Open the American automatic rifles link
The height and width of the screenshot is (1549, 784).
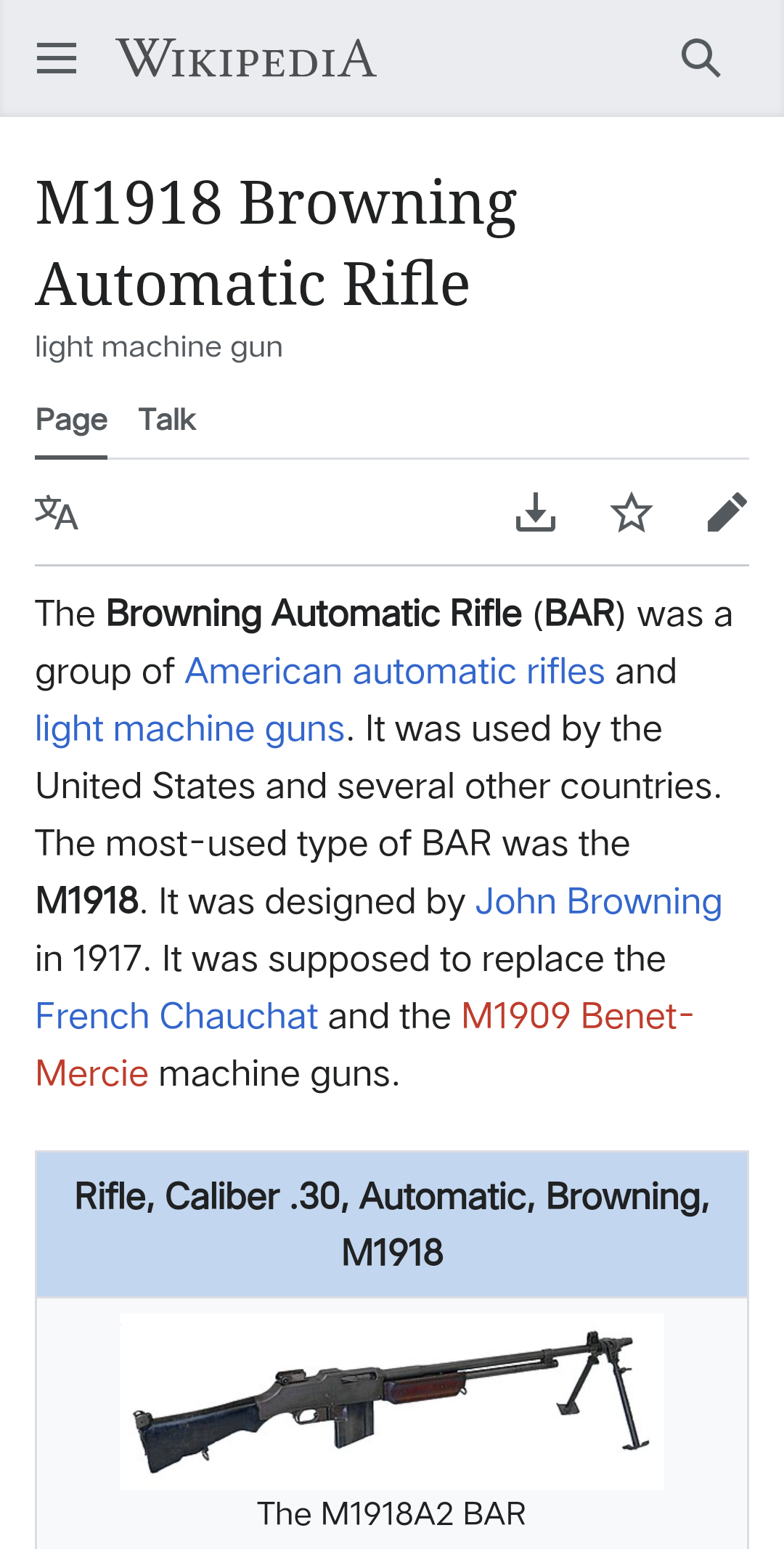coord(395,671)
